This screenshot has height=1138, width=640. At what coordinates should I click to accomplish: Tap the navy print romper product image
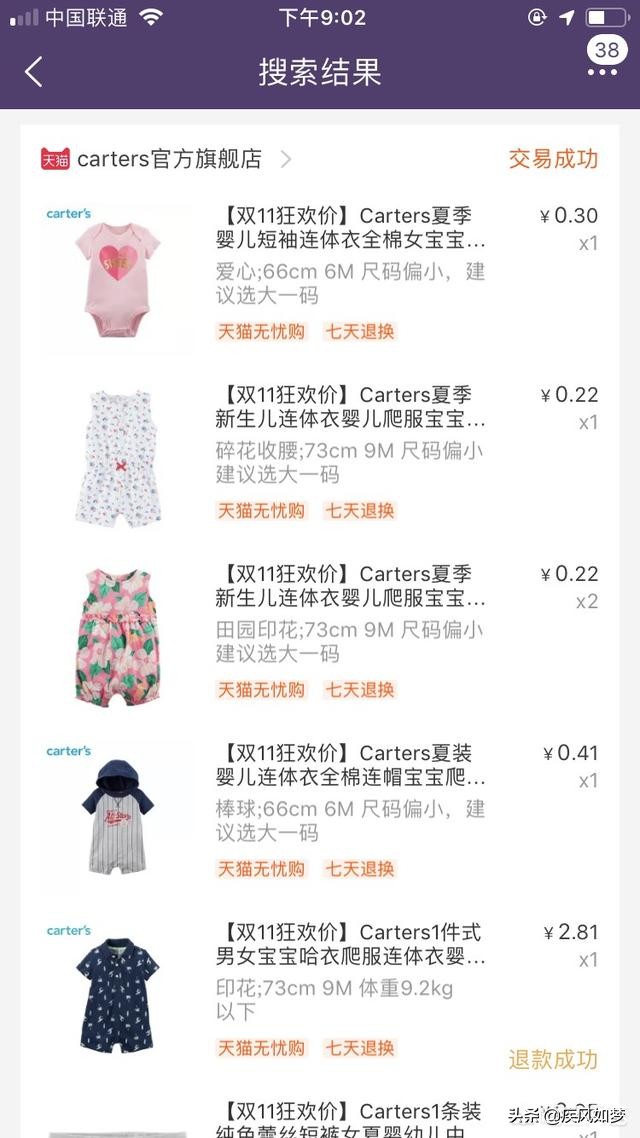point(117,994)
